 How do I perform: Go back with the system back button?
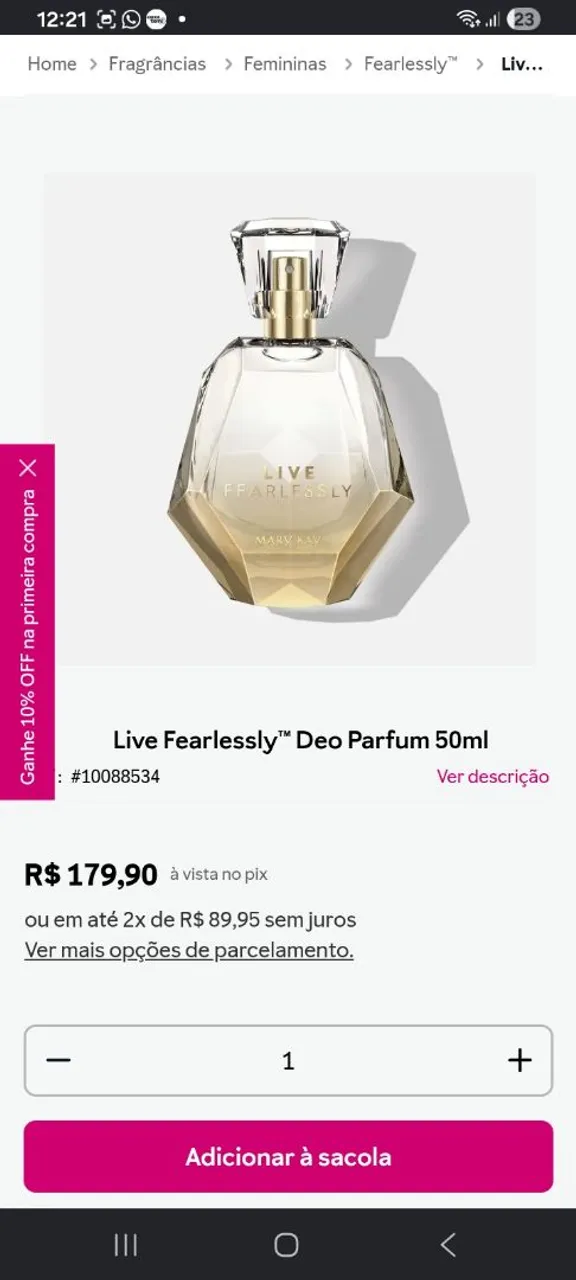click(x=448, y=1244)
